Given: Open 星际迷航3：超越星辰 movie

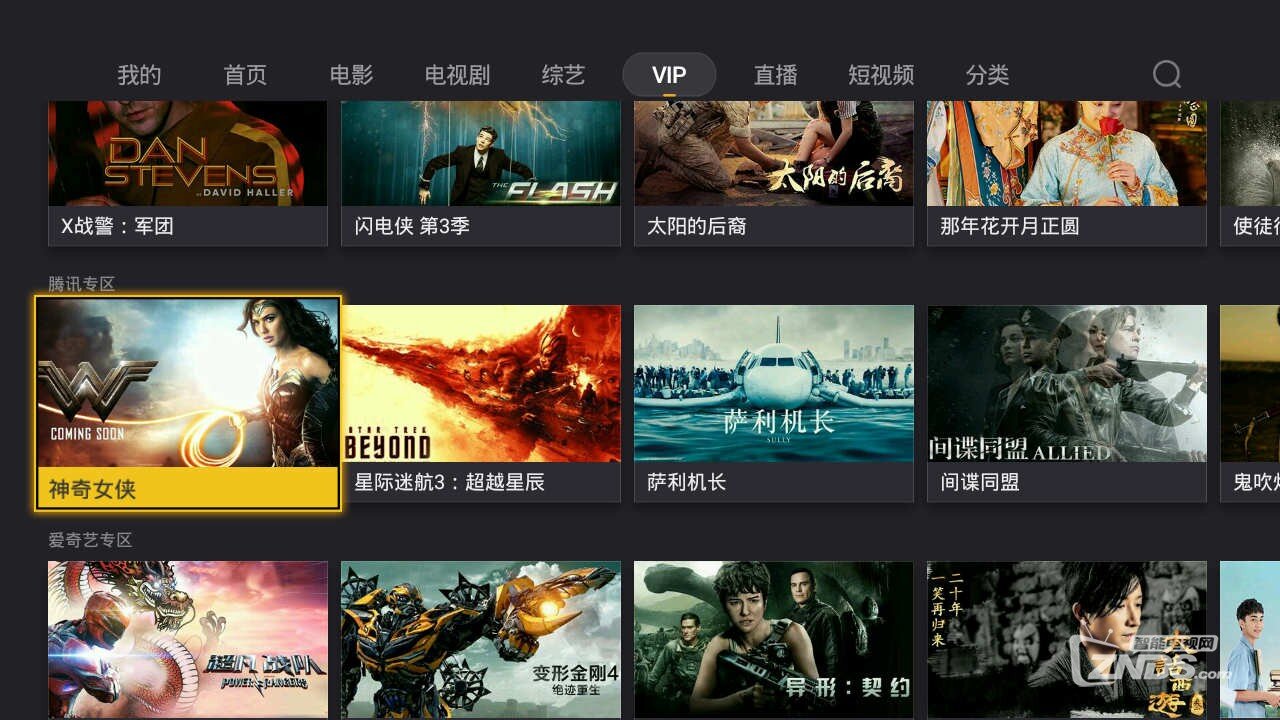Looking at the screenshot, I should click(x=481, y=403).
